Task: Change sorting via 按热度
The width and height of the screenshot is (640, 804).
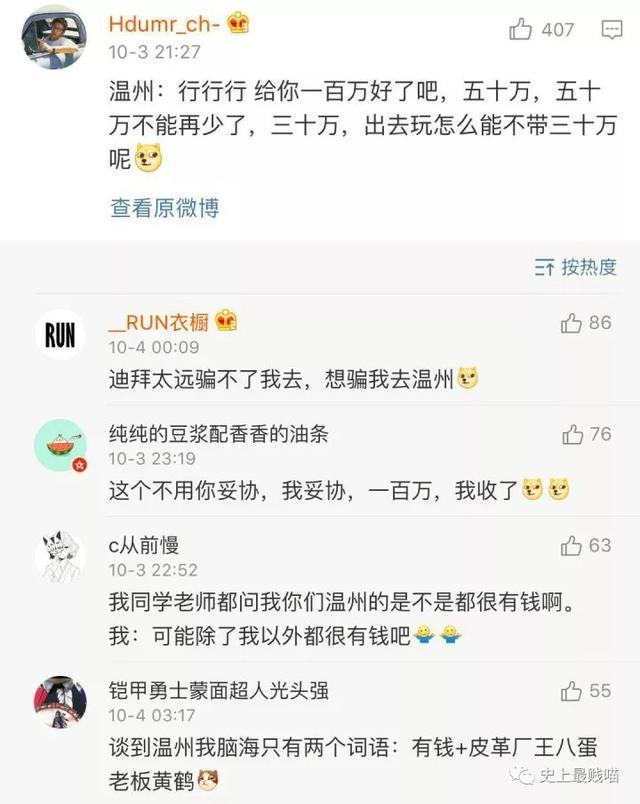Action: pyautogui.click(x=575, y=267)
